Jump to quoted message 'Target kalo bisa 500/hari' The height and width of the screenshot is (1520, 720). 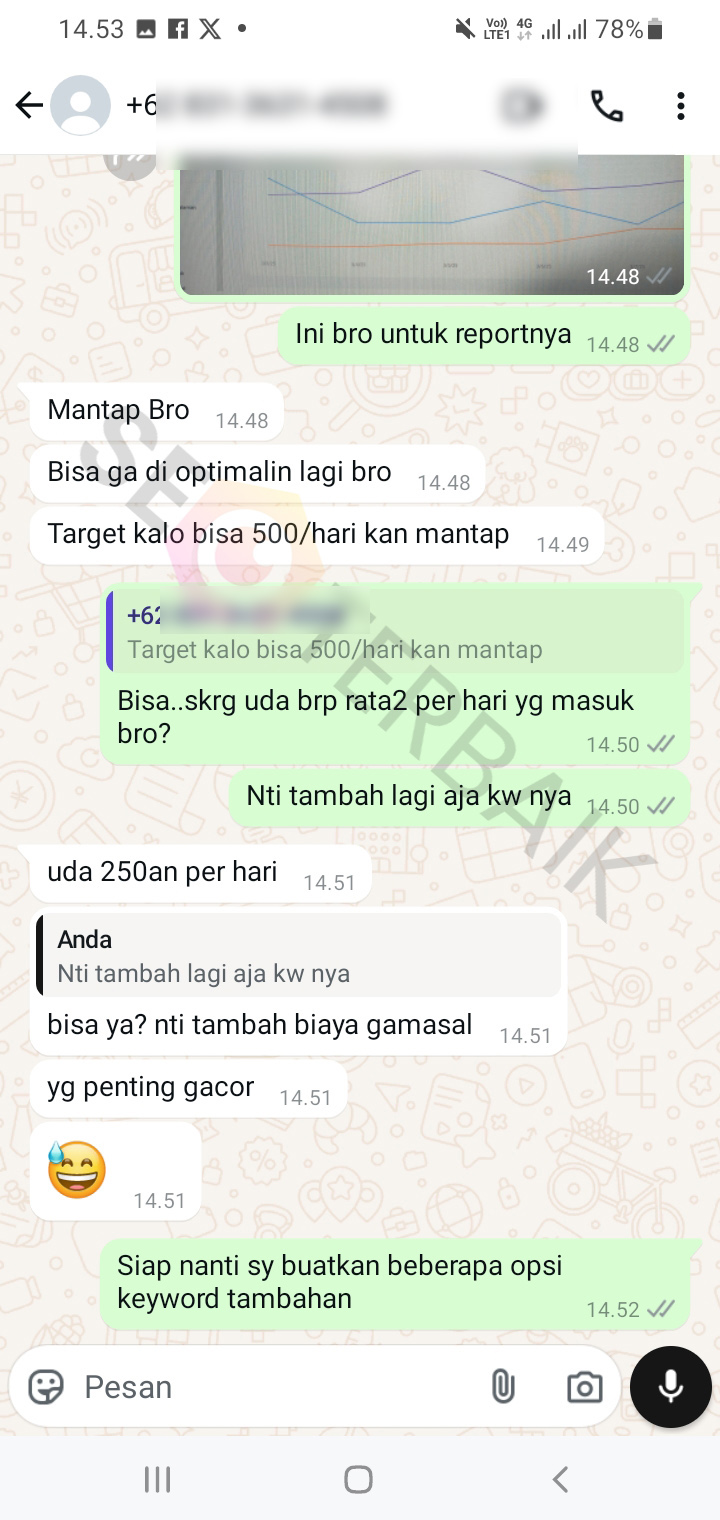pos(395,632)
